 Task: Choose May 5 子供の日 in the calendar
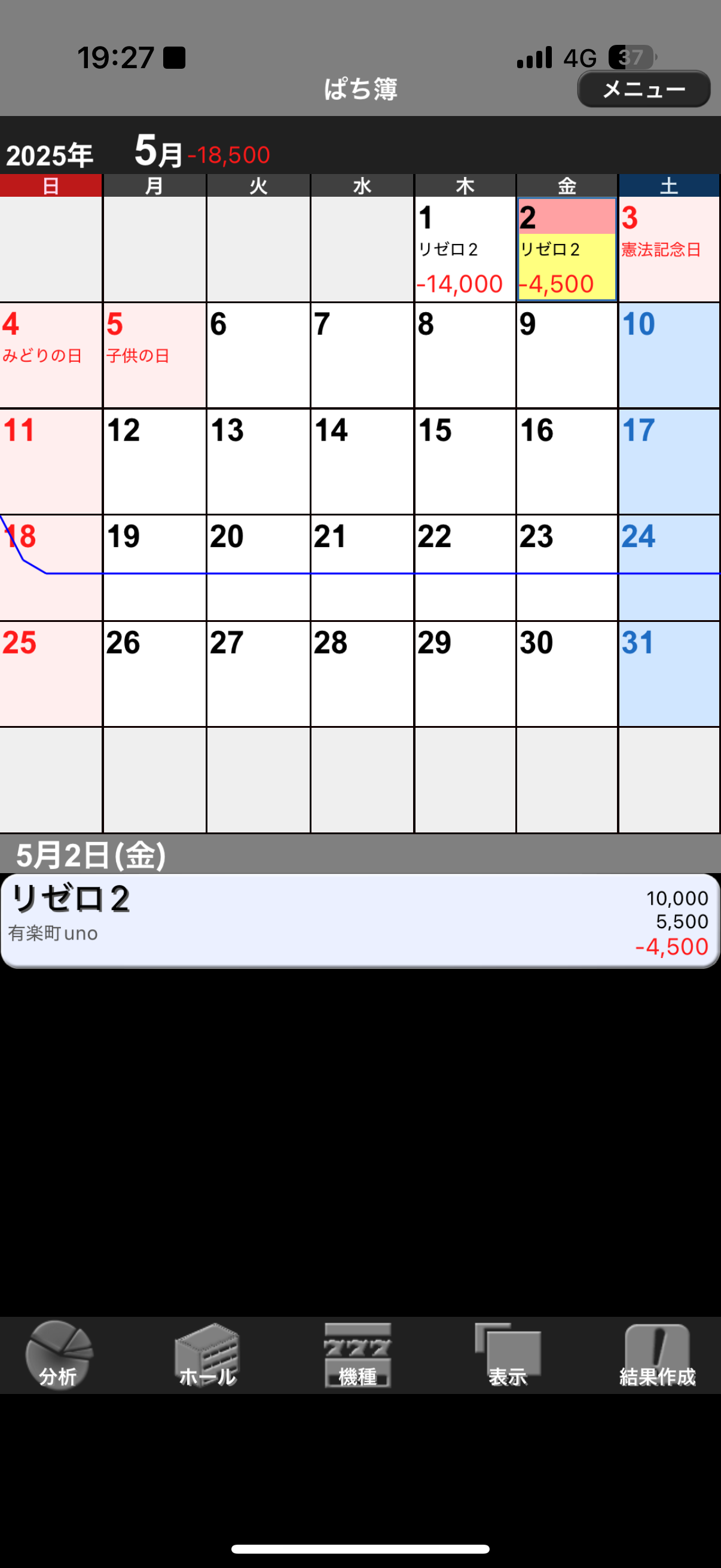155,355
